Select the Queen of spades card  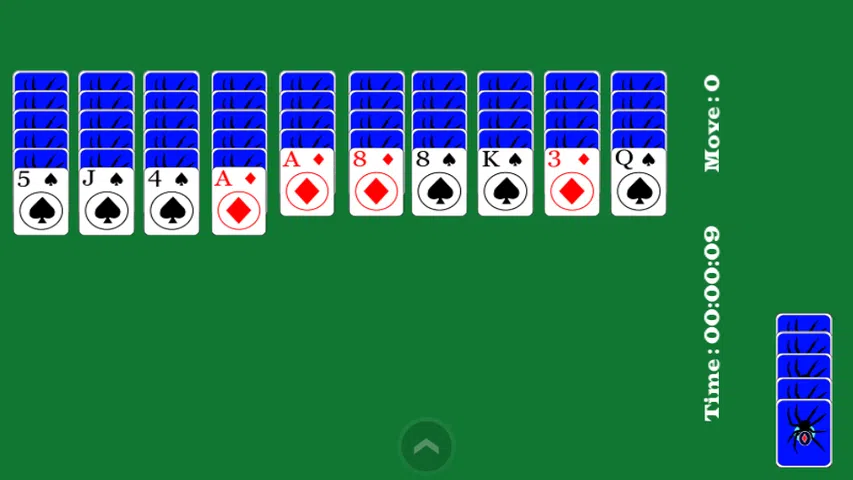(x=638, y=182)
